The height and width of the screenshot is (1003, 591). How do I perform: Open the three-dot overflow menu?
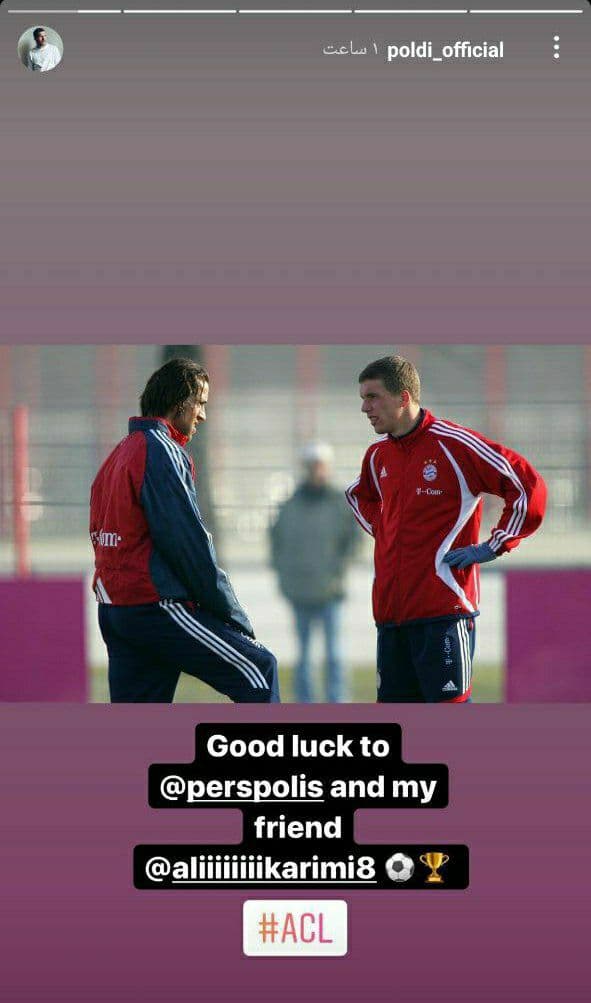556,48
